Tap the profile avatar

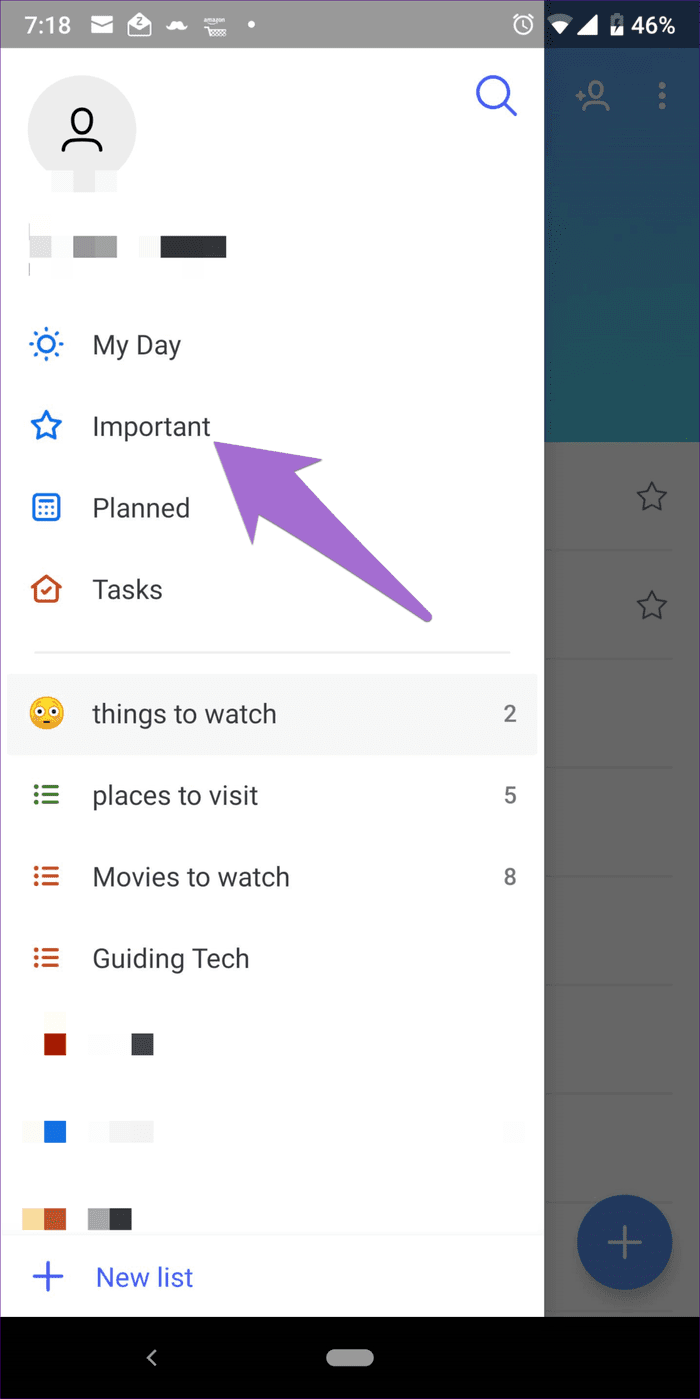coord(82,129)
